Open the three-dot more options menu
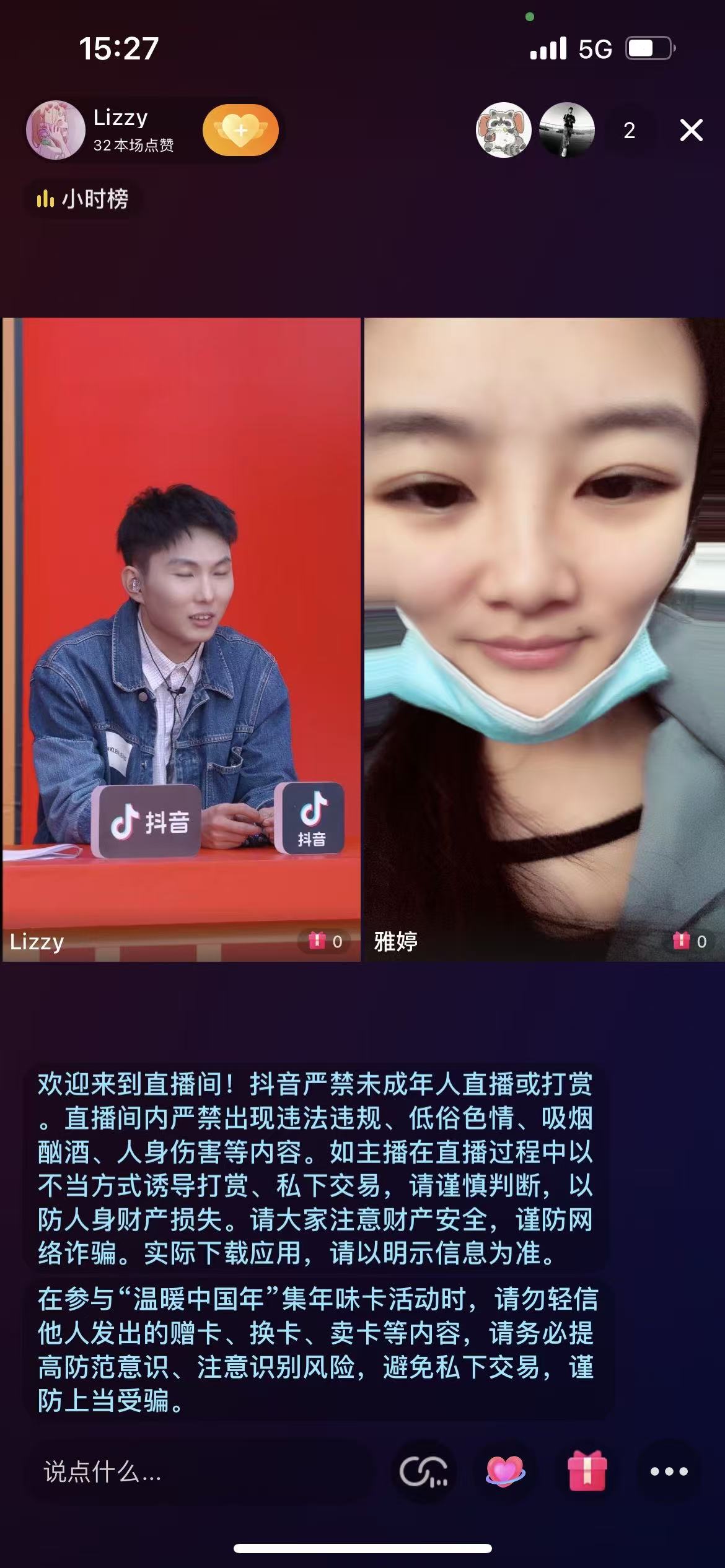Screen dimensions: 725x1568 tap(669, 1471)
